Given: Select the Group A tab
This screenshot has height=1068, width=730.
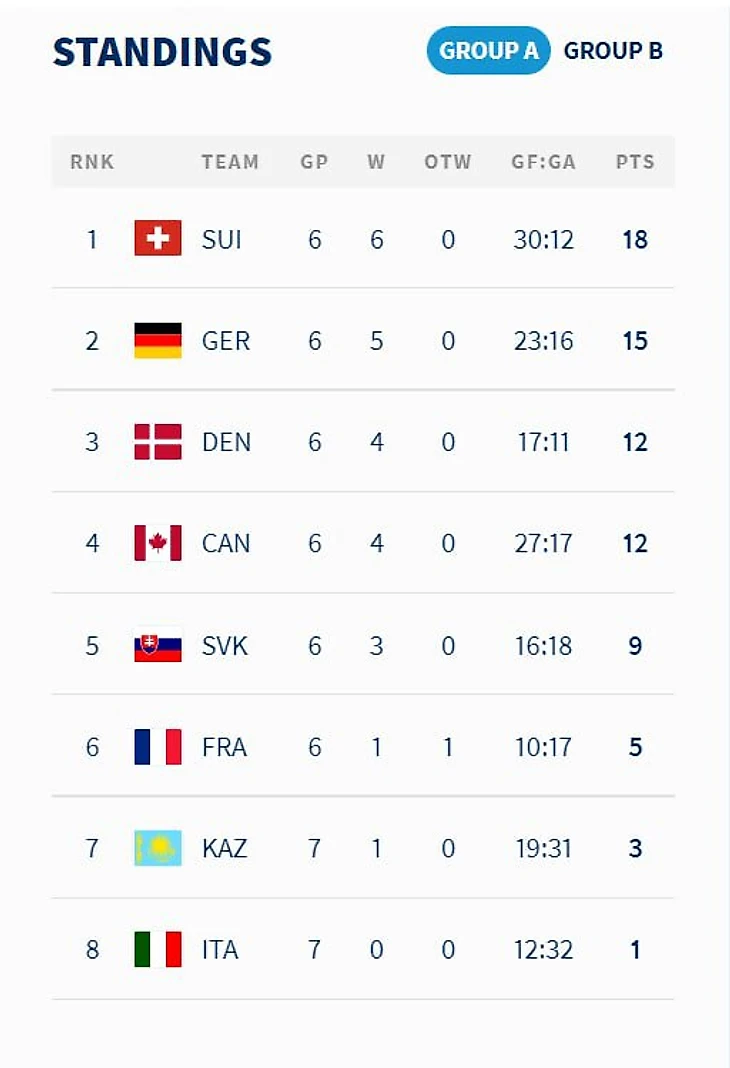Looking at the screenshot, I should (x=488, y=51).
